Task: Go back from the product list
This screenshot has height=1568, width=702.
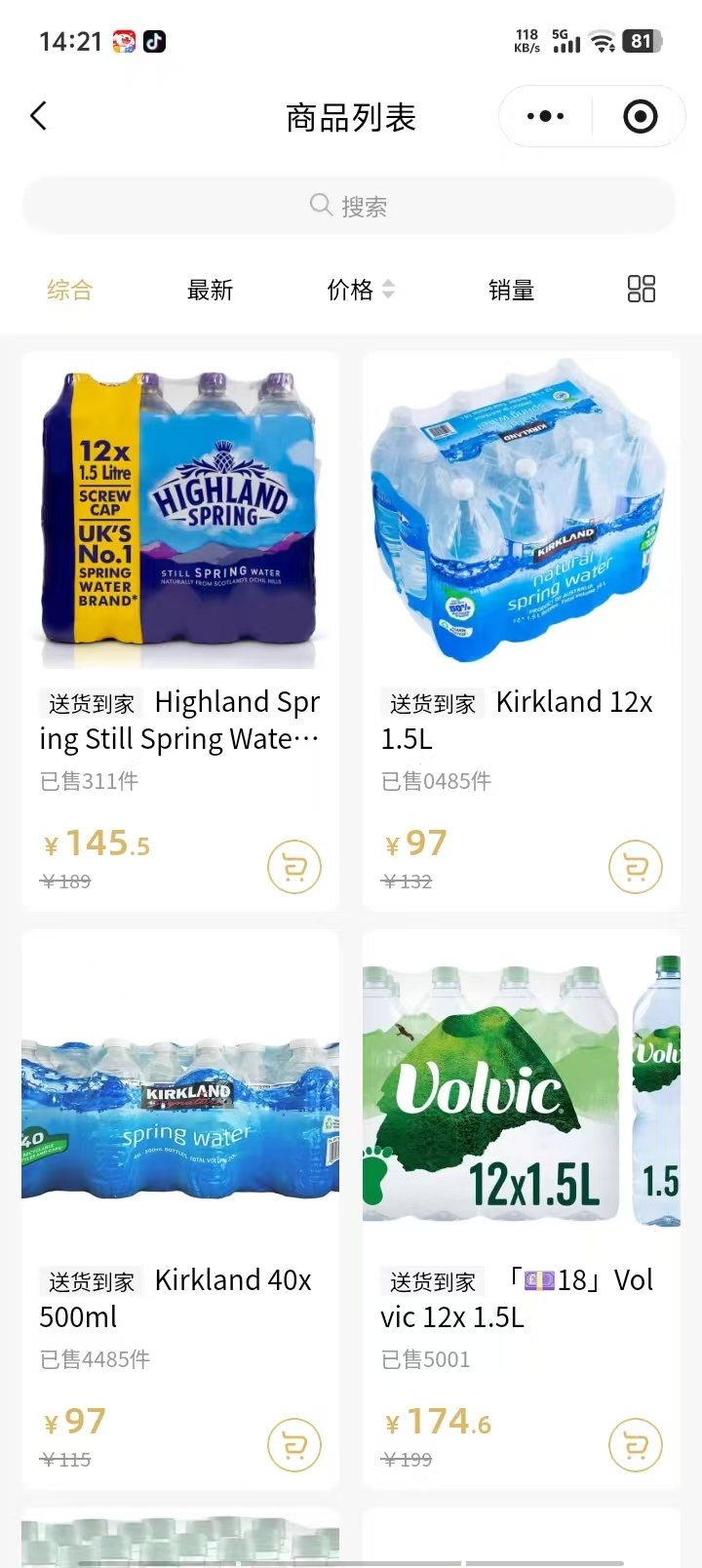Action: [39, 117]
